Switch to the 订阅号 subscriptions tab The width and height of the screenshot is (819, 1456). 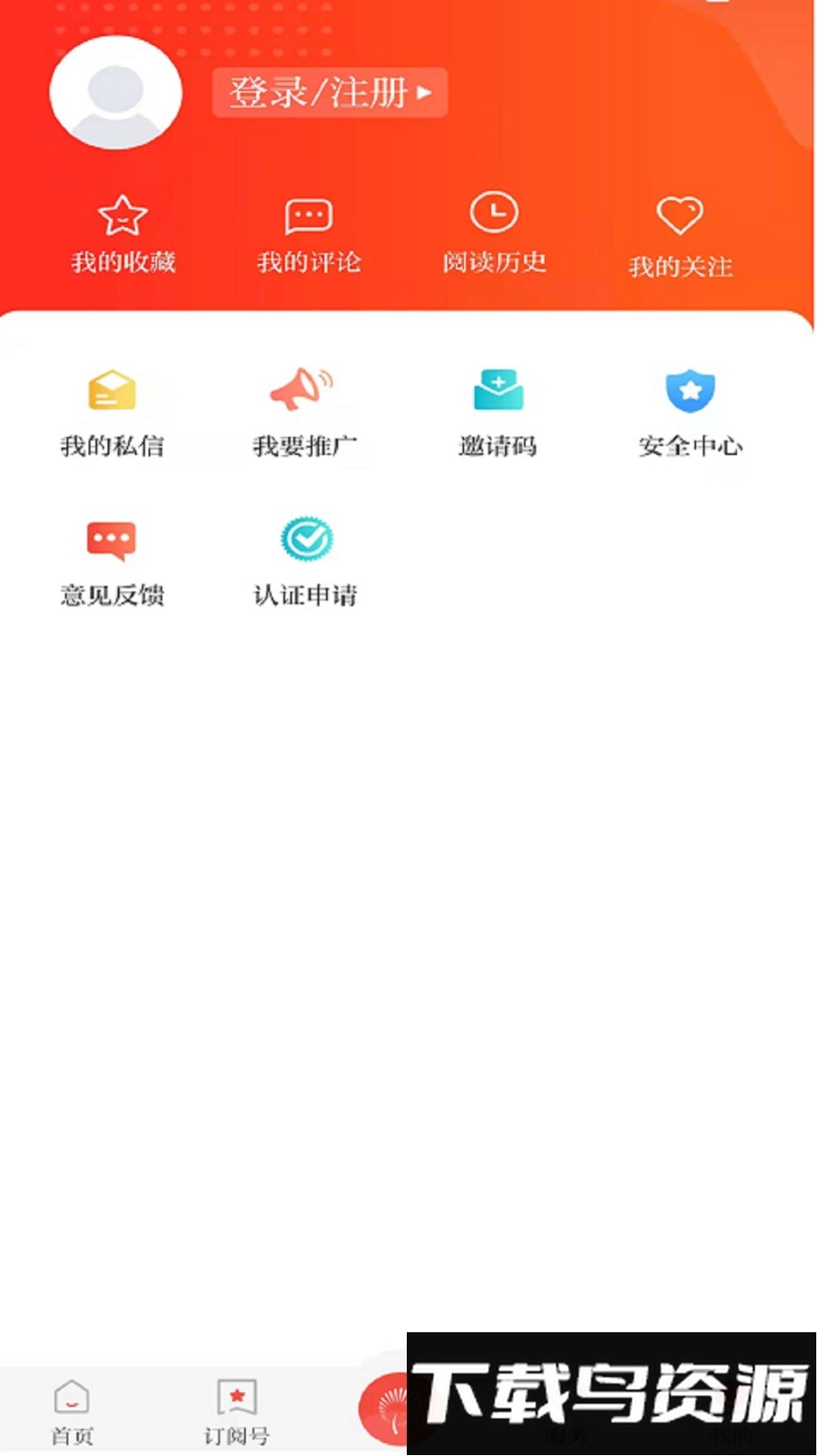pos(237,1411)
